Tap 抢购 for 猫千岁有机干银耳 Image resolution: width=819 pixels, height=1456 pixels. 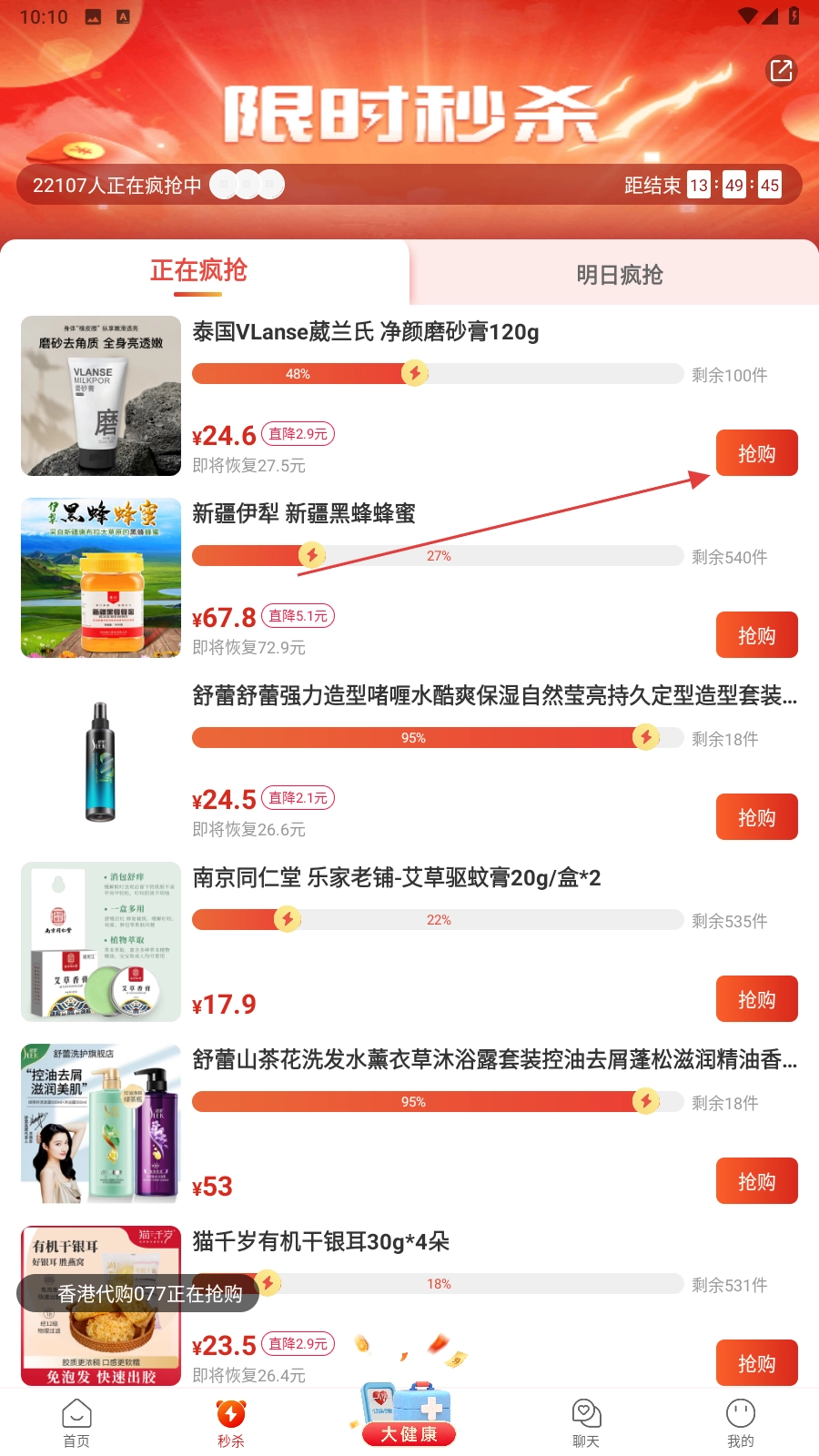coord(756,1362)
